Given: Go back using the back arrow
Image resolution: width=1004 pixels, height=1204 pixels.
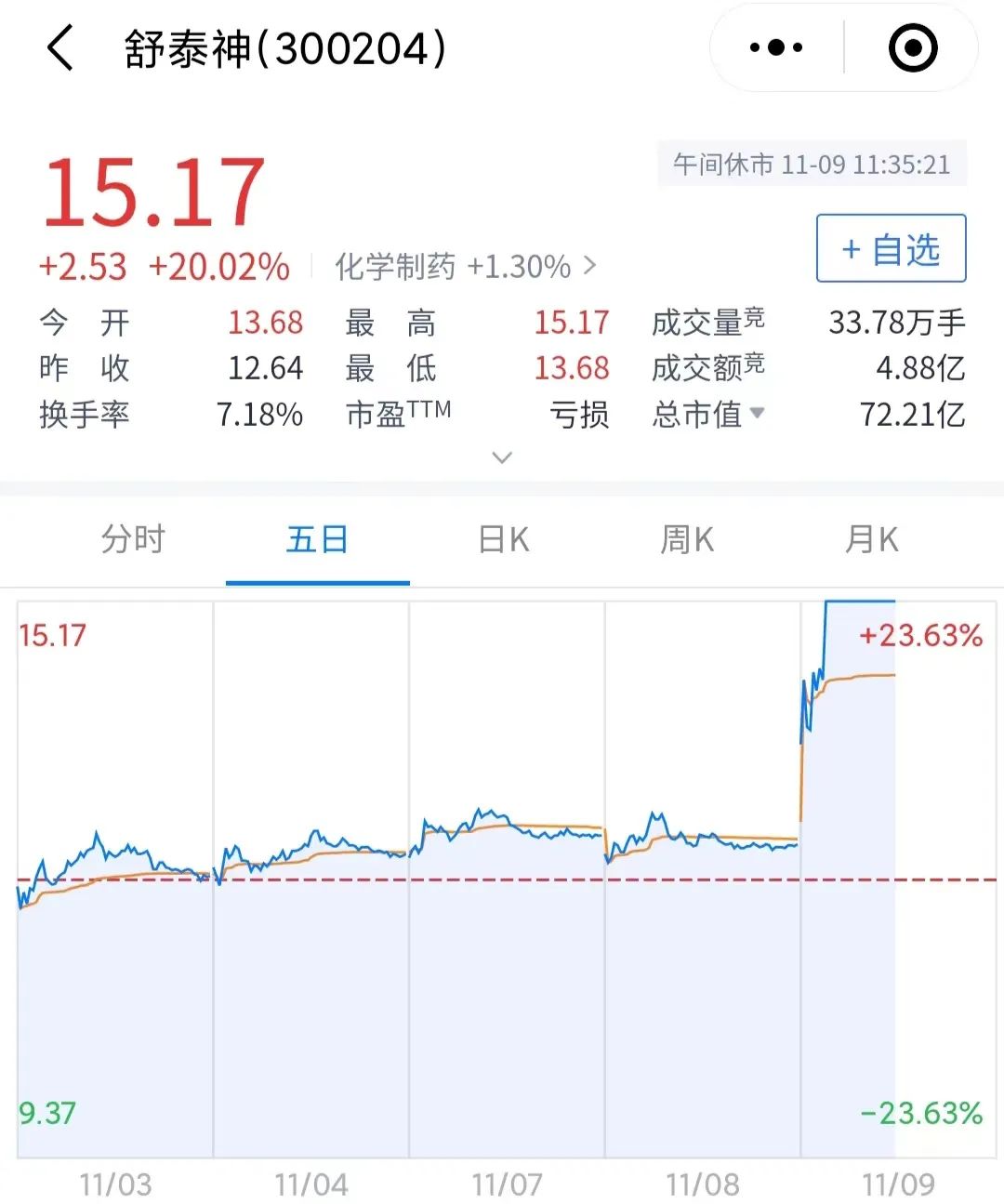Looking at the screenshot, I should [60, 48].
